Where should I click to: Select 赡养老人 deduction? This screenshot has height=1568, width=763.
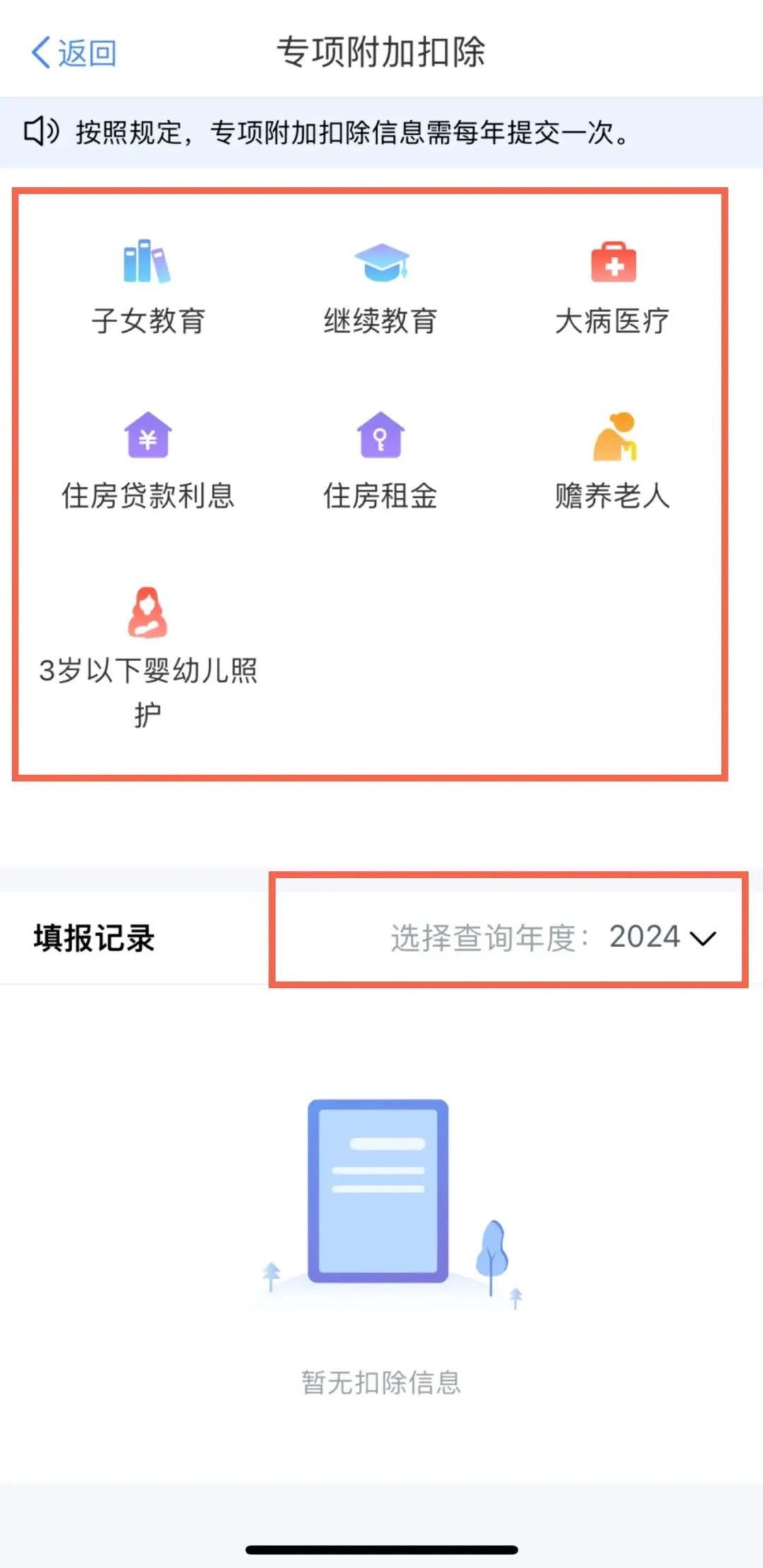(613, 461)
